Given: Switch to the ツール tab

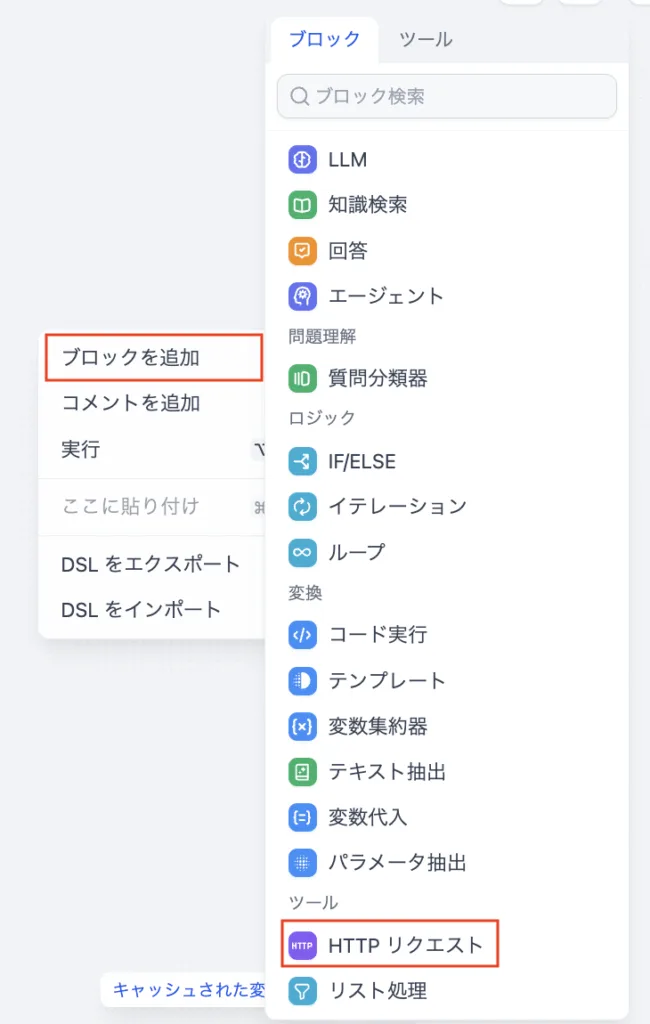Looking at the screenshot, I should pos(425,40).
